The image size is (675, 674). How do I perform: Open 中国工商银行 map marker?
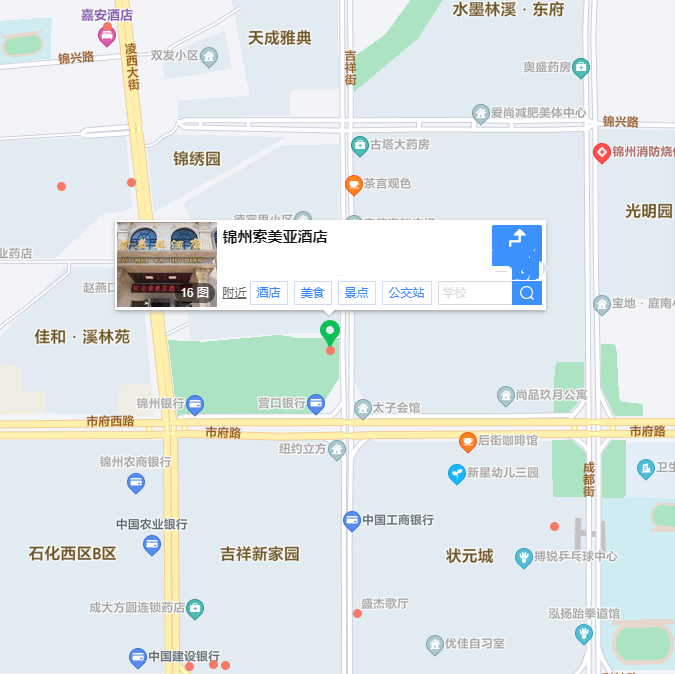[x=352, y=520]
